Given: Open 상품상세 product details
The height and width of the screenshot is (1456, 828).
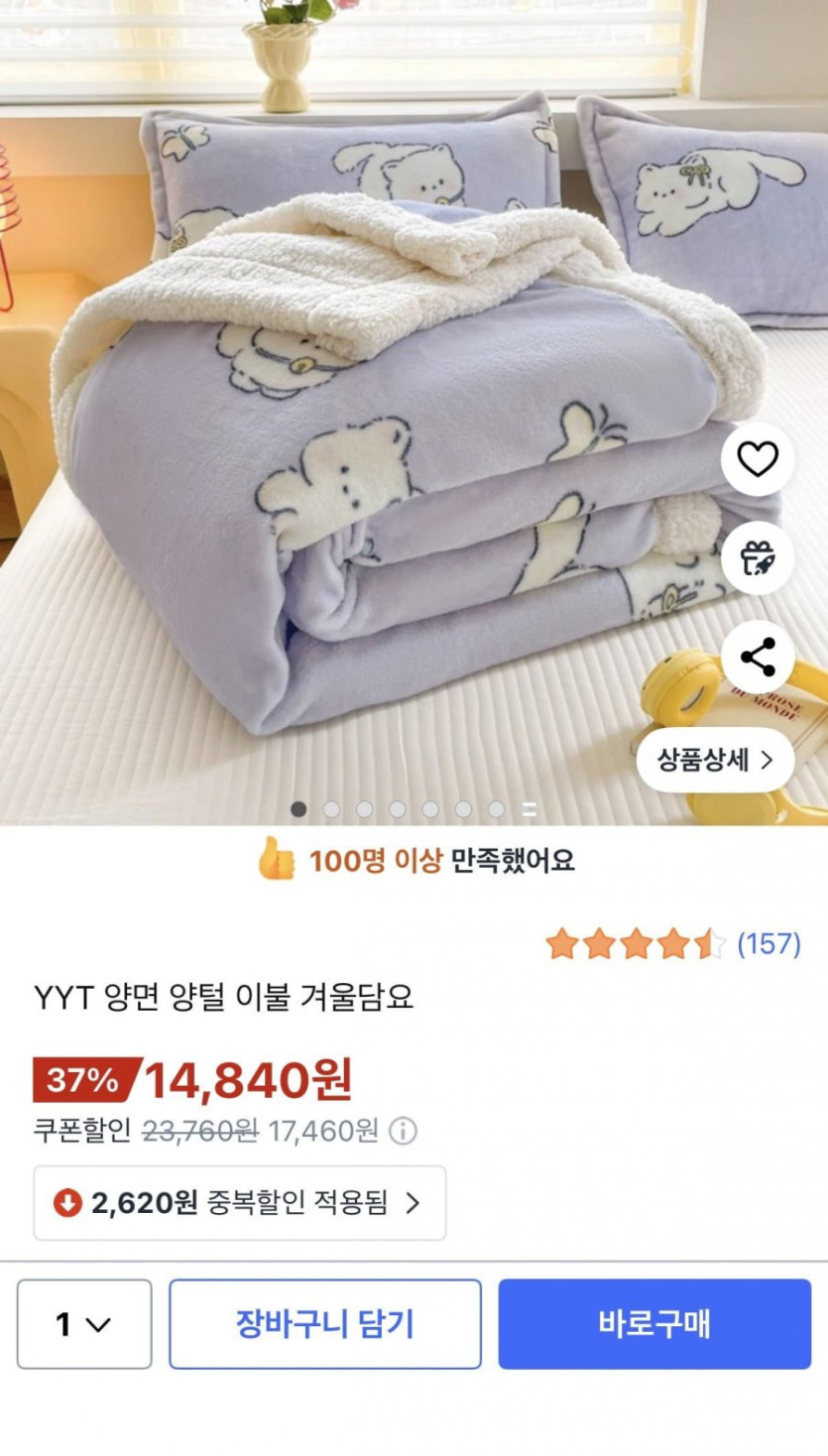Looking at the screenshot, I should (x=715, y=760).
